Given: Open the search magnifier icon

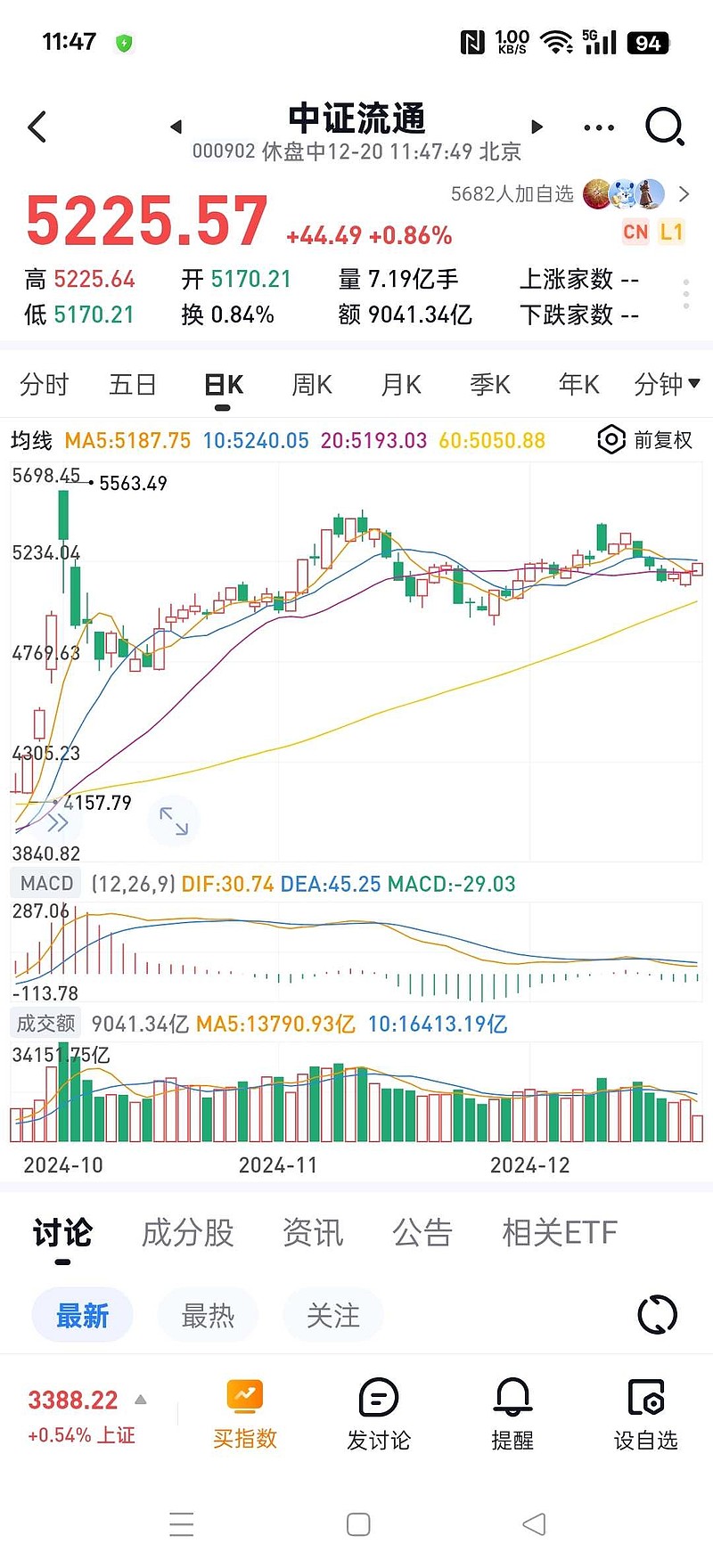Looking at the screenshot, I should click(x=665, y=127).
